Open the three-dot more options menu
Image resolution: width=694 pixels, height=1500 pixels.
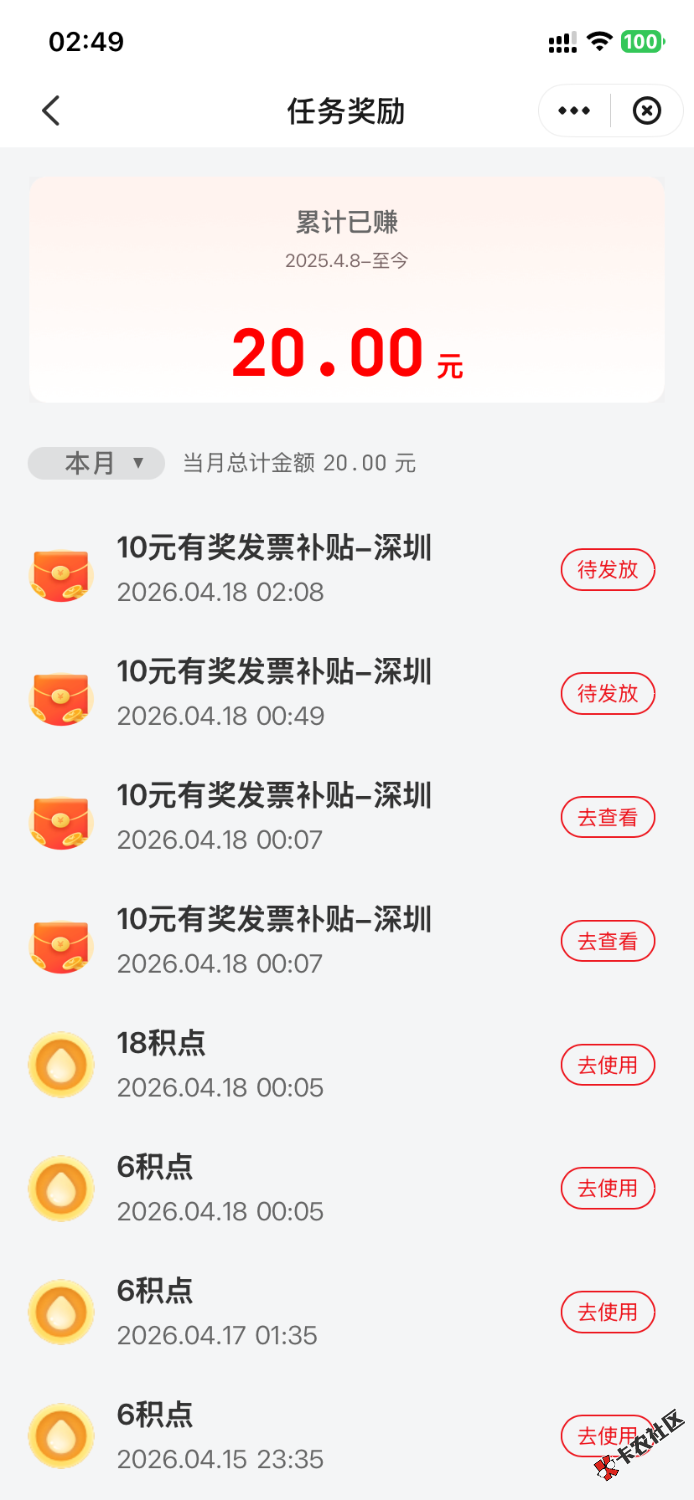click(574, 111)
